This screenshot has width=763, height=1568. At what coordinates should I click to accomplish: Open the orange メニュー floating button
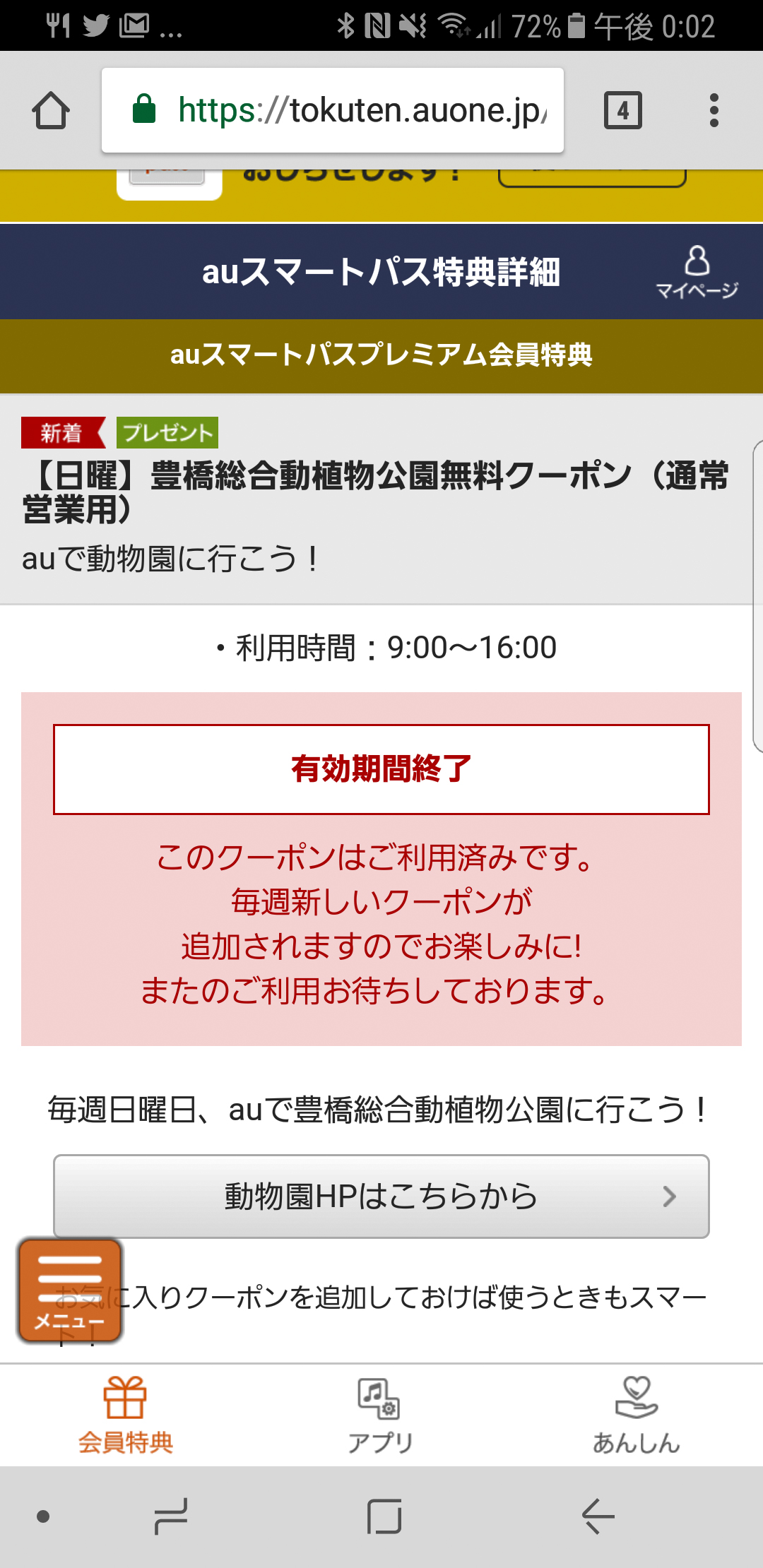(x=70, y=1291)
